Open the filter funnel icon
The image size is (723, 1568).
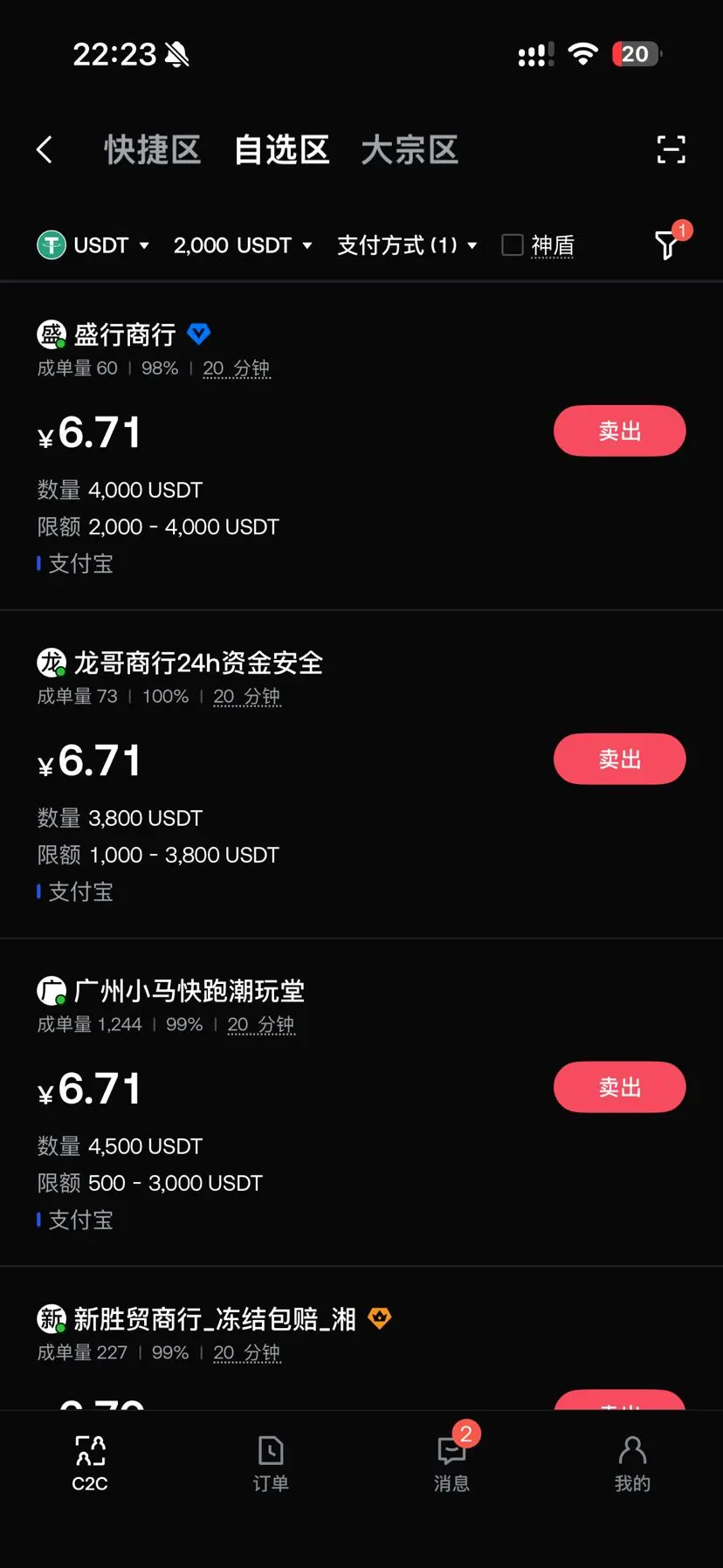click(x=667, y=245)
